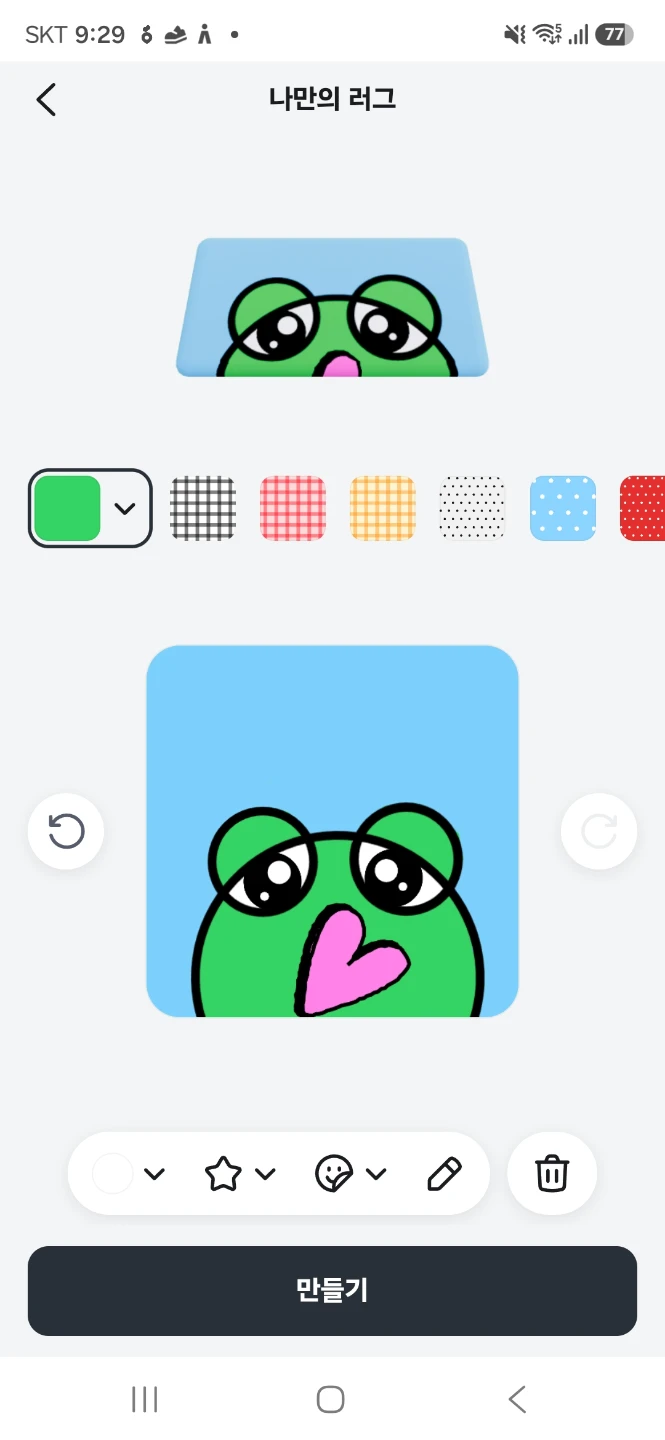The width and height of the screenshot is (665, 1440).
Task: Undo the last edit
Action: point(66,831)
